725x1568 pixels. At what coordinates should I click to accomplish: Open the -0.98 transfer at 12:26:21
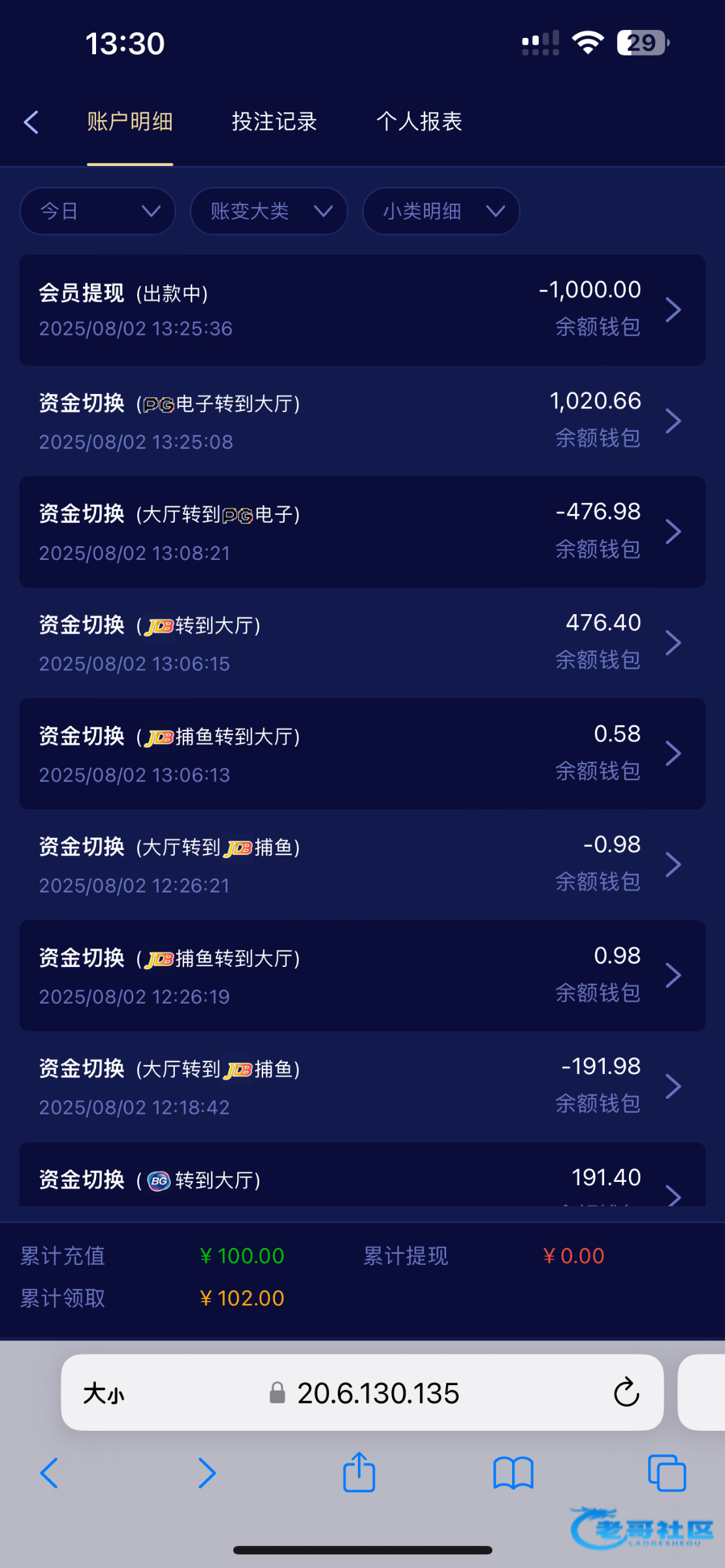point(362,864)
